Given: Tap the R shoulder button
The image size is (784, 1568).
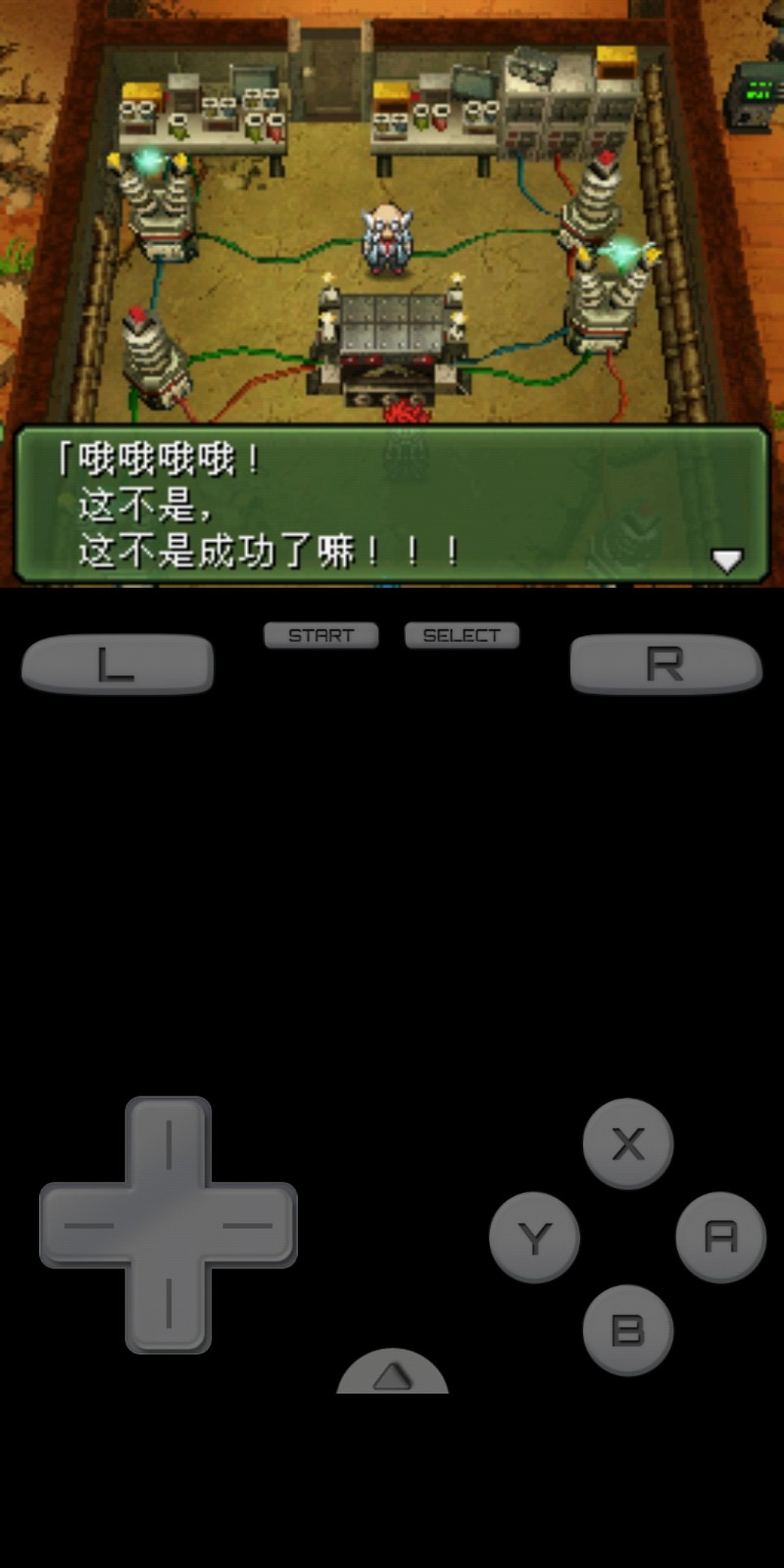Looking at the screenshot, I should pos(665,664).
